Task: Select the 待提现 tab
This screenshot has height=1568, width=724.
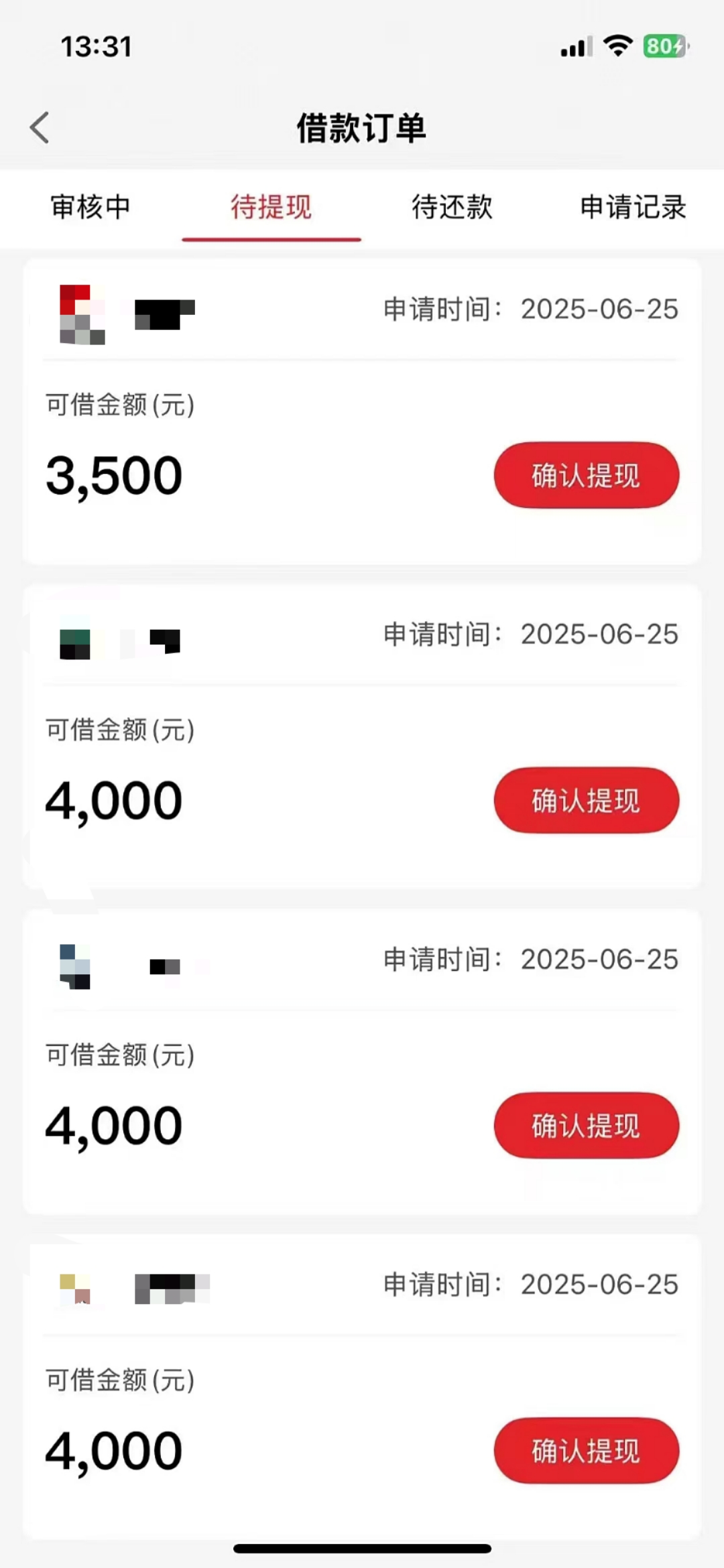Action: 271,208
